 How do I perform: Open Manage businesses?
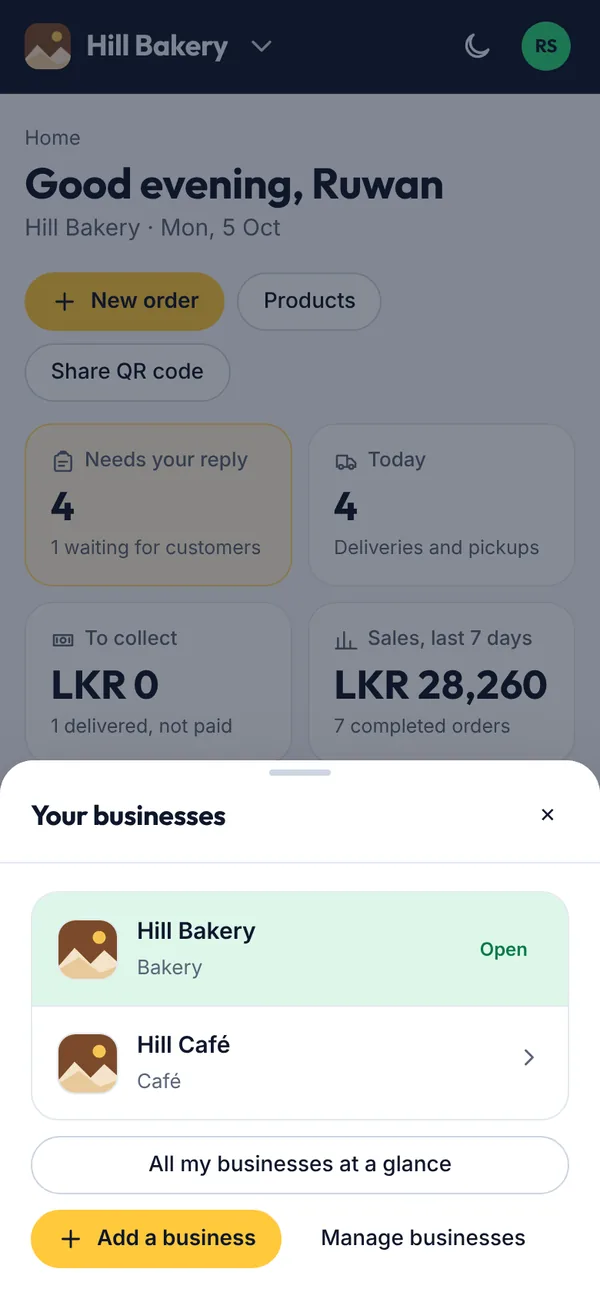click(423, 1238)
